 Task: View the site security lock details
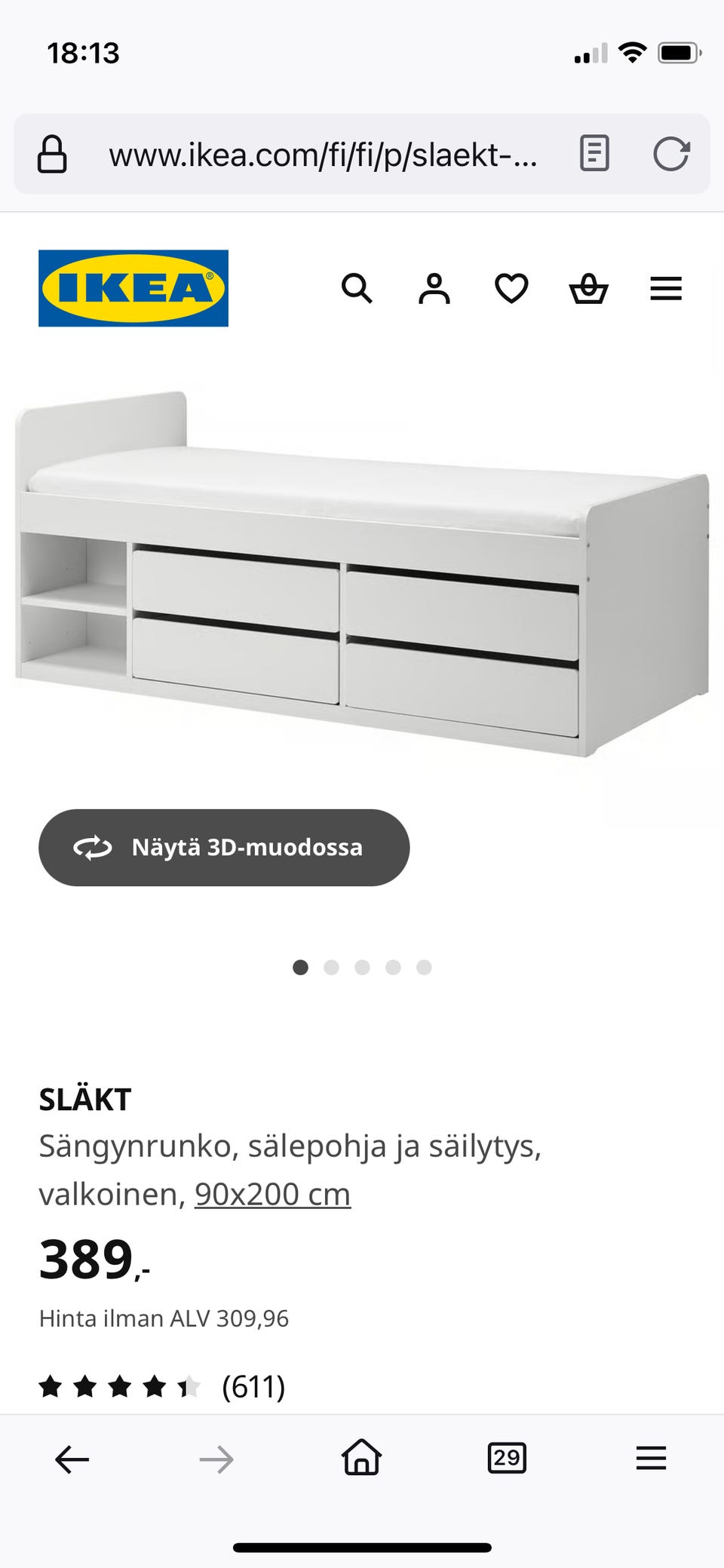(52, 152)
